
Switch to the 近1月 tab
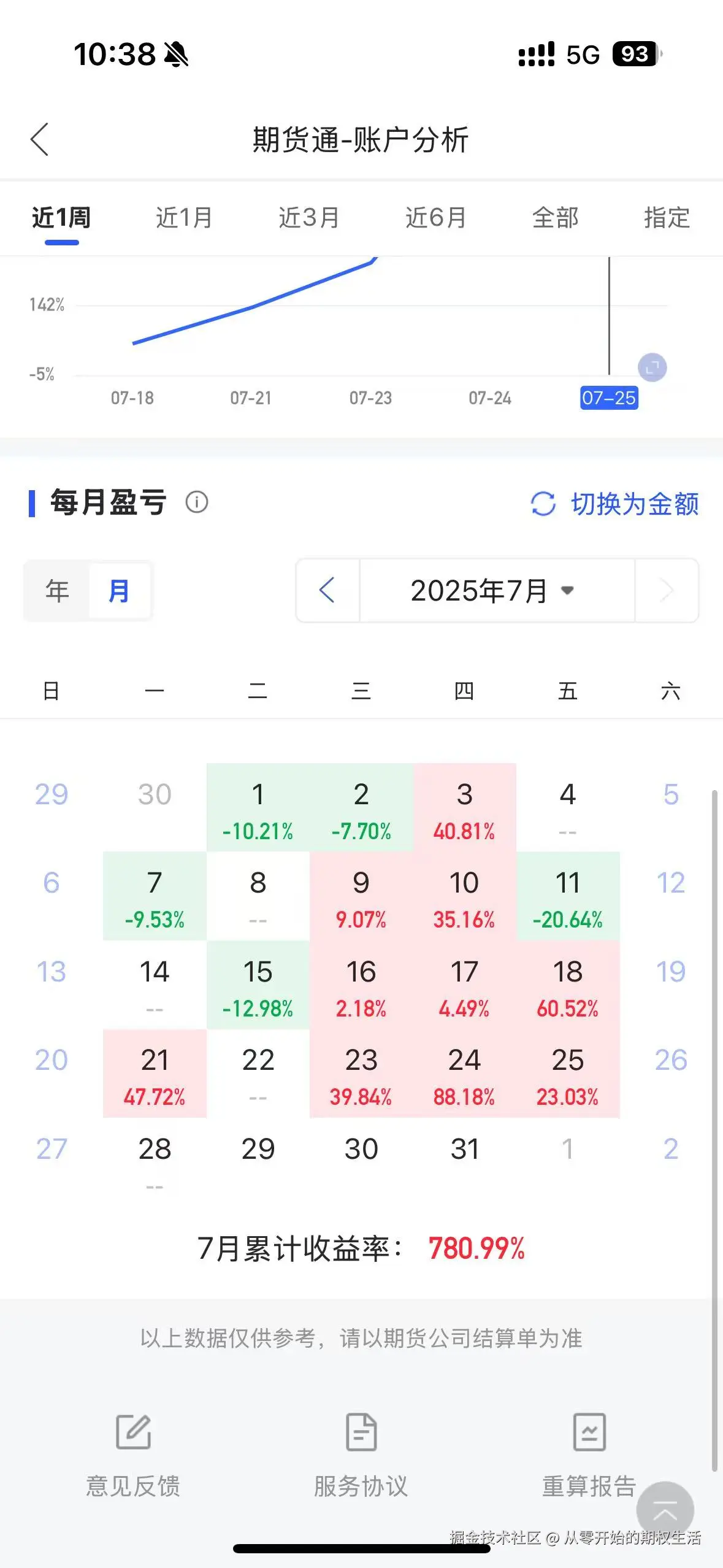tap(184, 218)
